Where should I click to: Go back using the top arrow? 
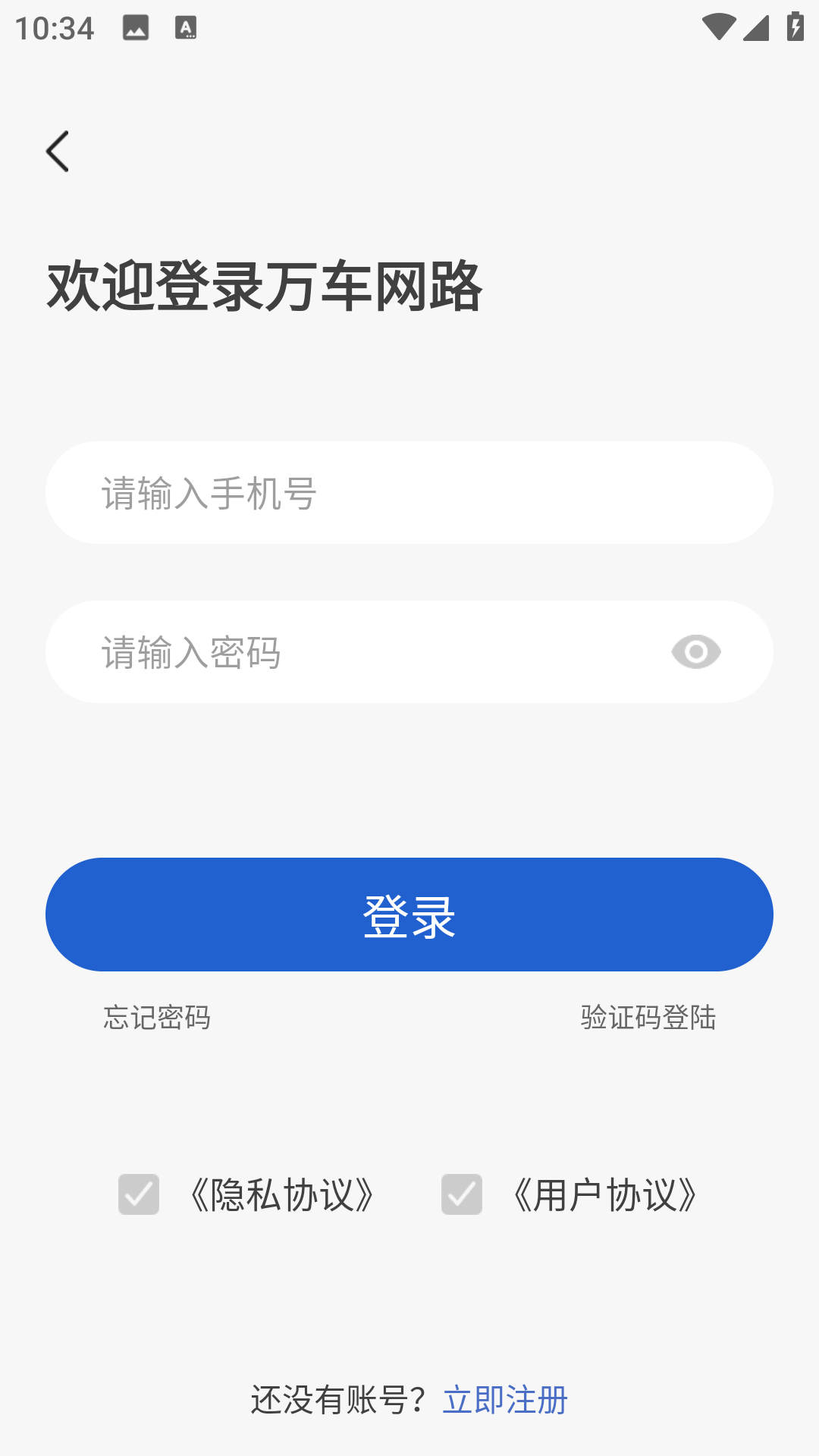coord(58,151)
